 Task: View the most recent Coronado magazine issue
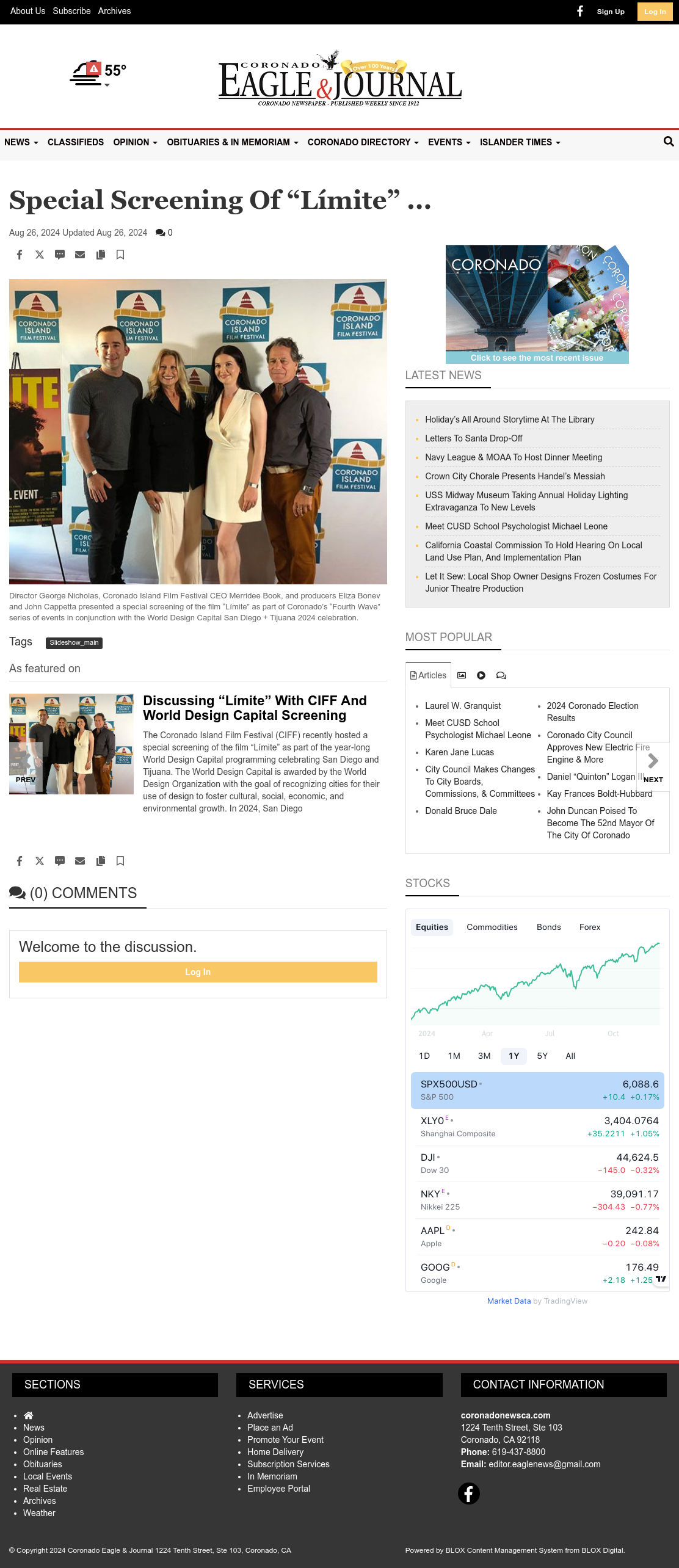tap(537, 304)
